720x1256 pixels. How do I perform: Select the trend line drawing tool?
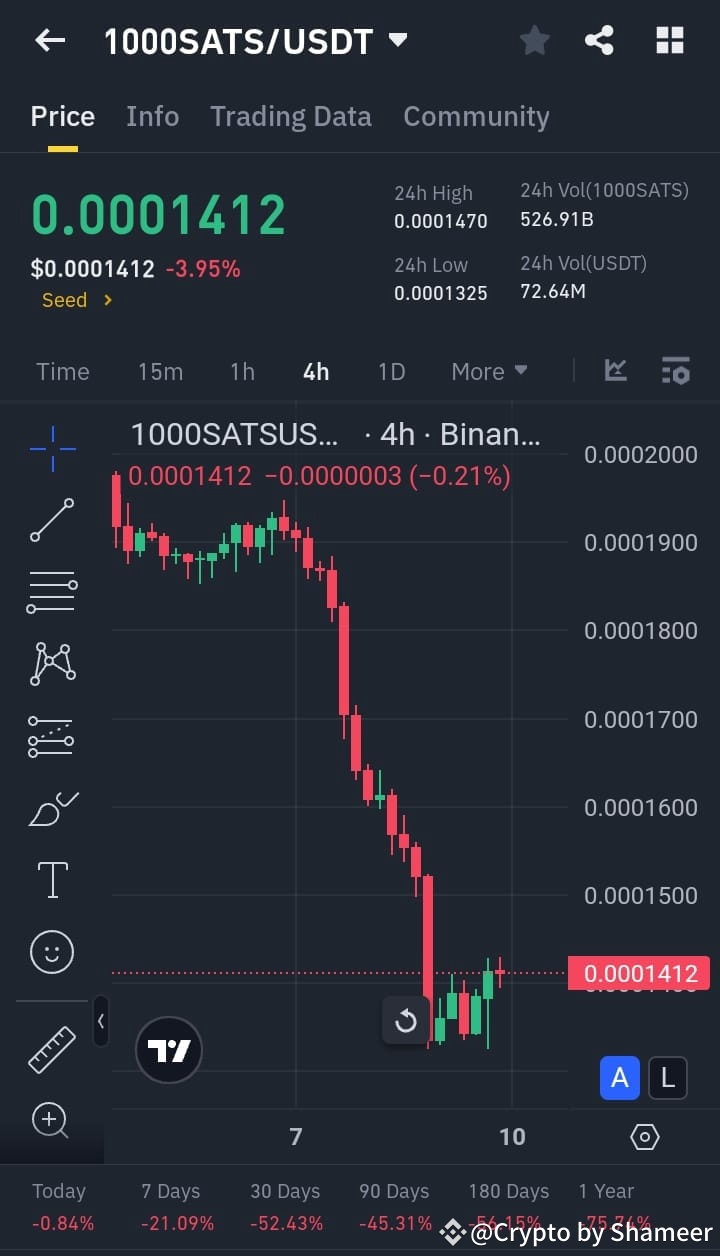click(x=51, y=520)
